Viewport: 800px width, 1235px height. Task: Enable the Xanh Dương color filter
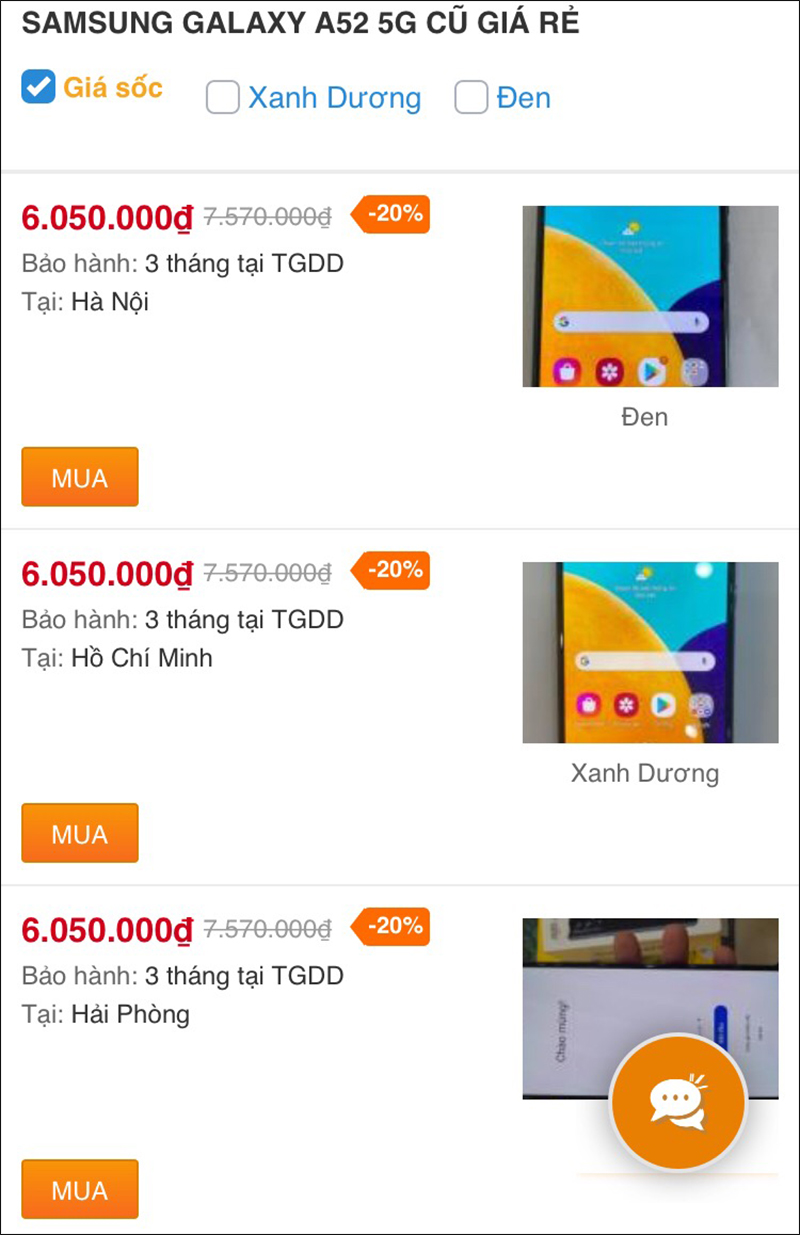[222, 98]
